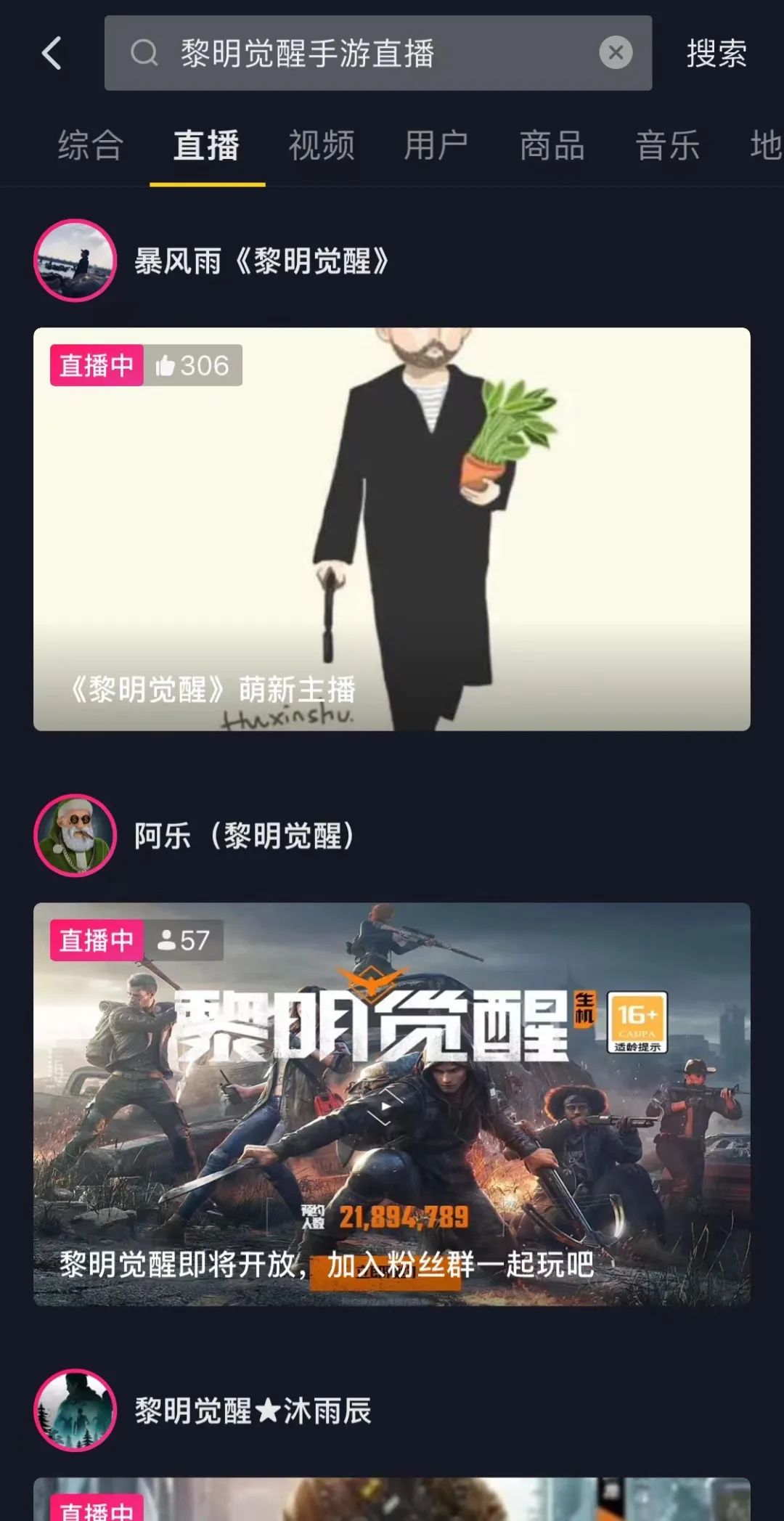Switch to the 综合 tab
The image size is (784, 1521).
click(x=91, y=145)
